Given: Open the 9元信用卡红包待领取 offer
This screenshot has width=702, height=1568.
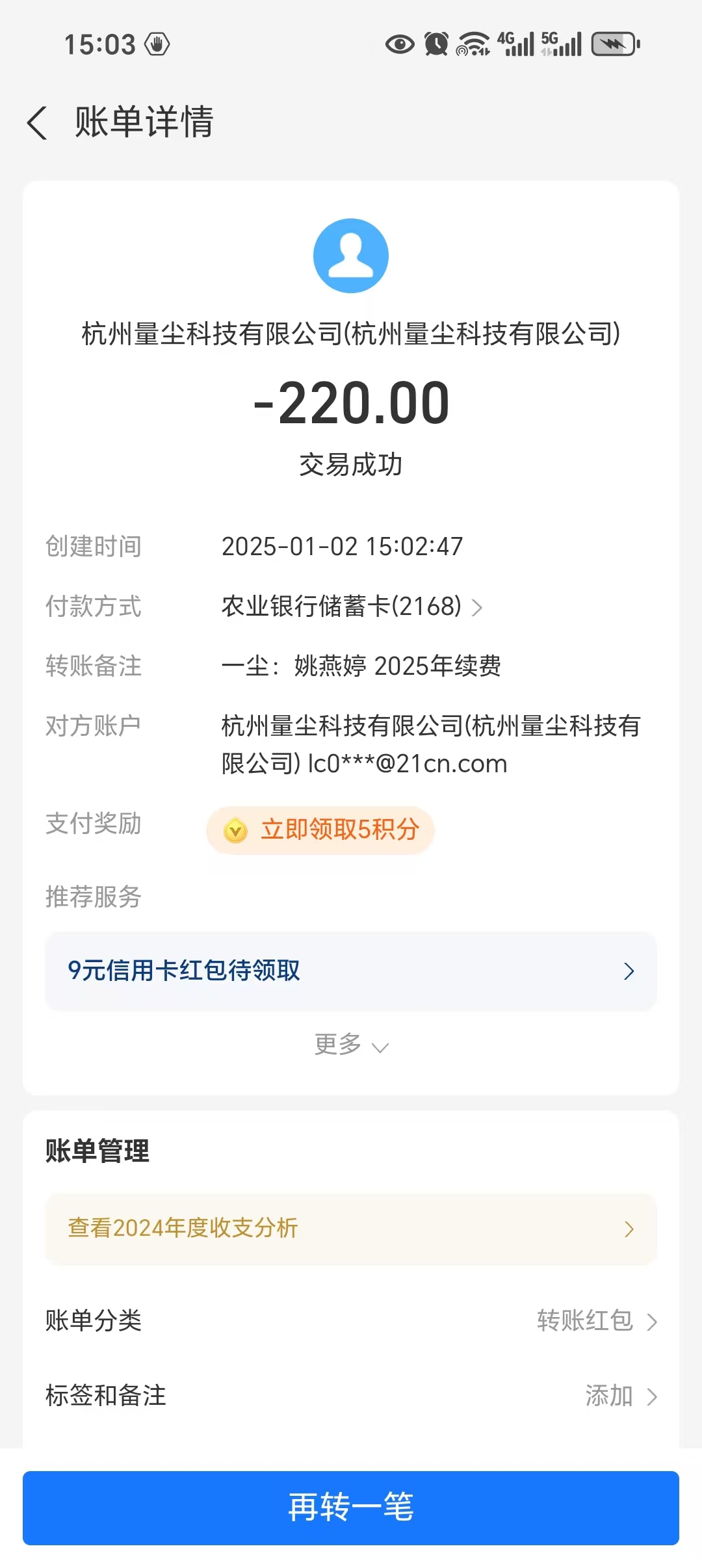Looking at the screenshot, I should 351,971.
